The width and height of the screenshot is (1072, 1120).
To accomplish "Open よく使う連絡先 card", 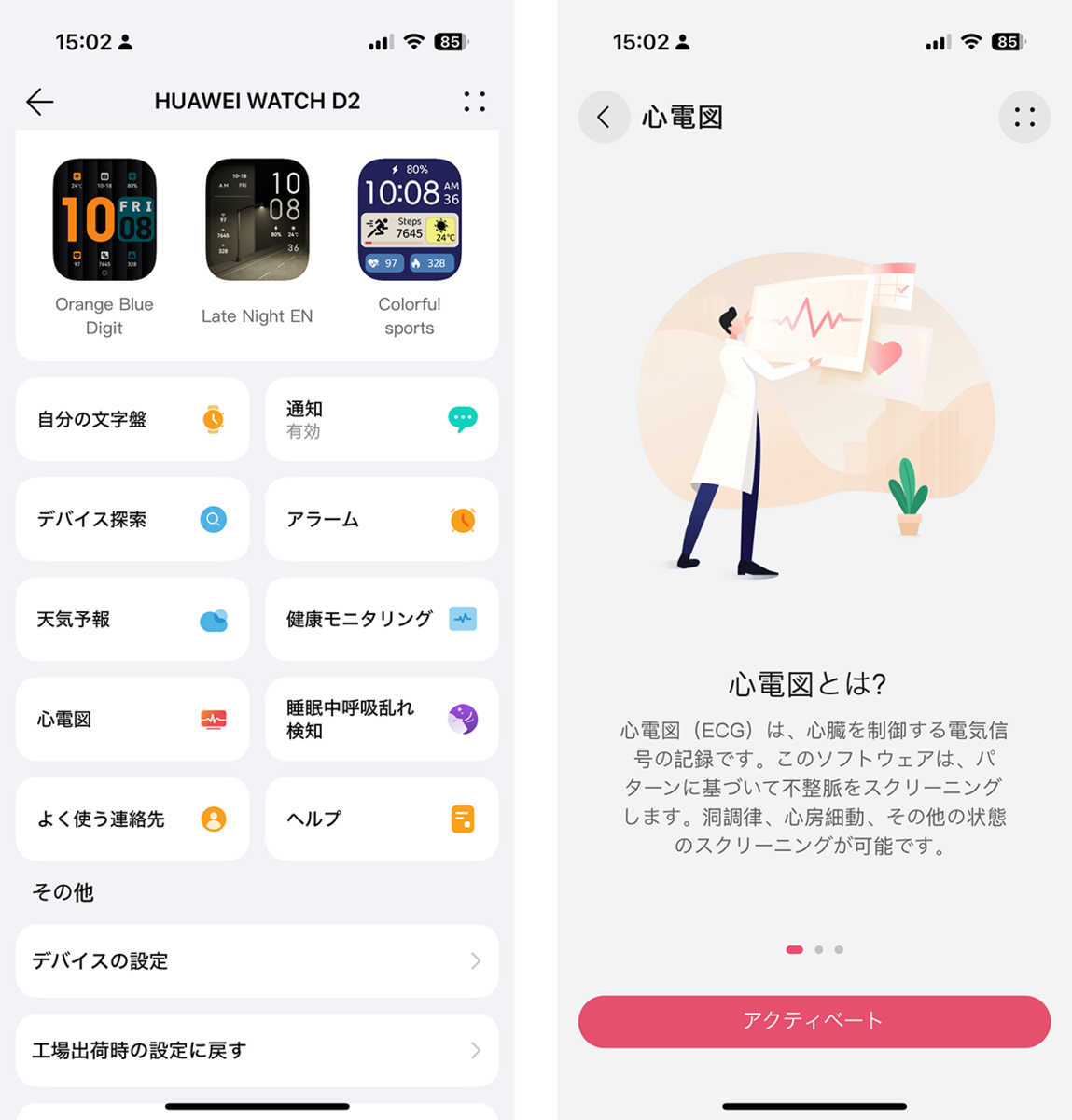I will [132, 819].
